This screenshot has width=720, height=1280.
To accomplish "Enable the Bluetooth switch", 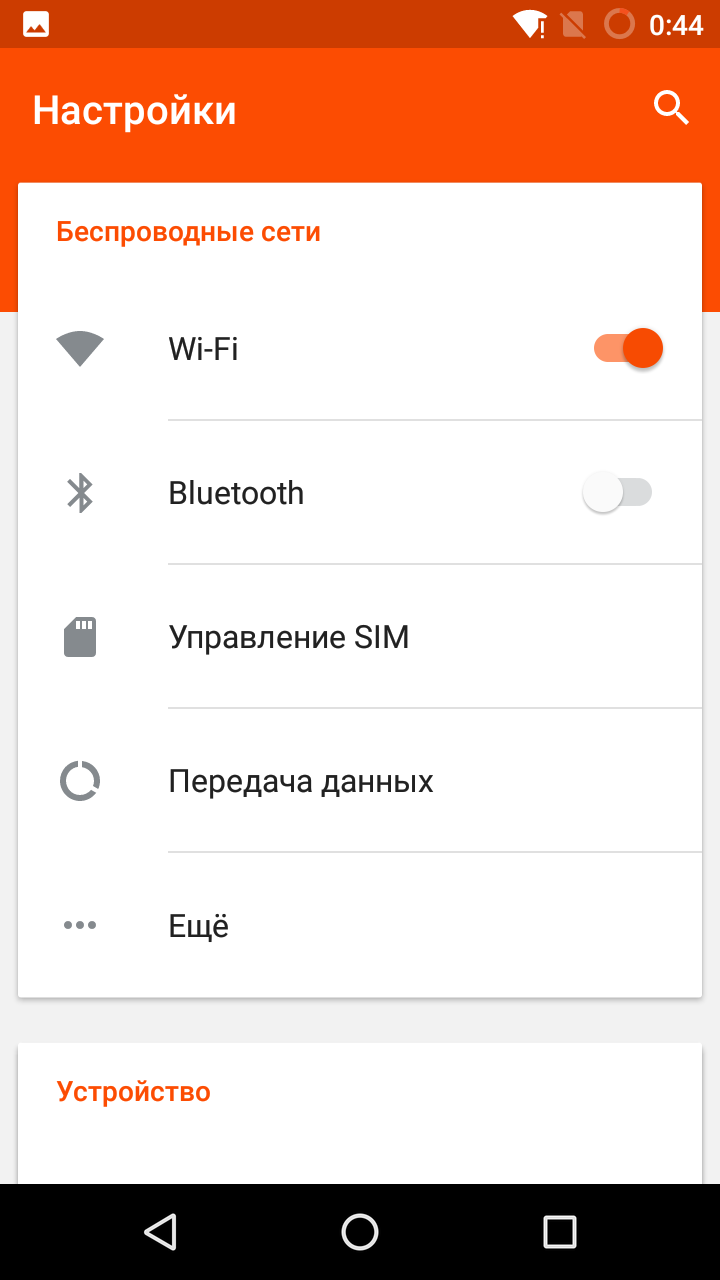I will pos(617,492).
